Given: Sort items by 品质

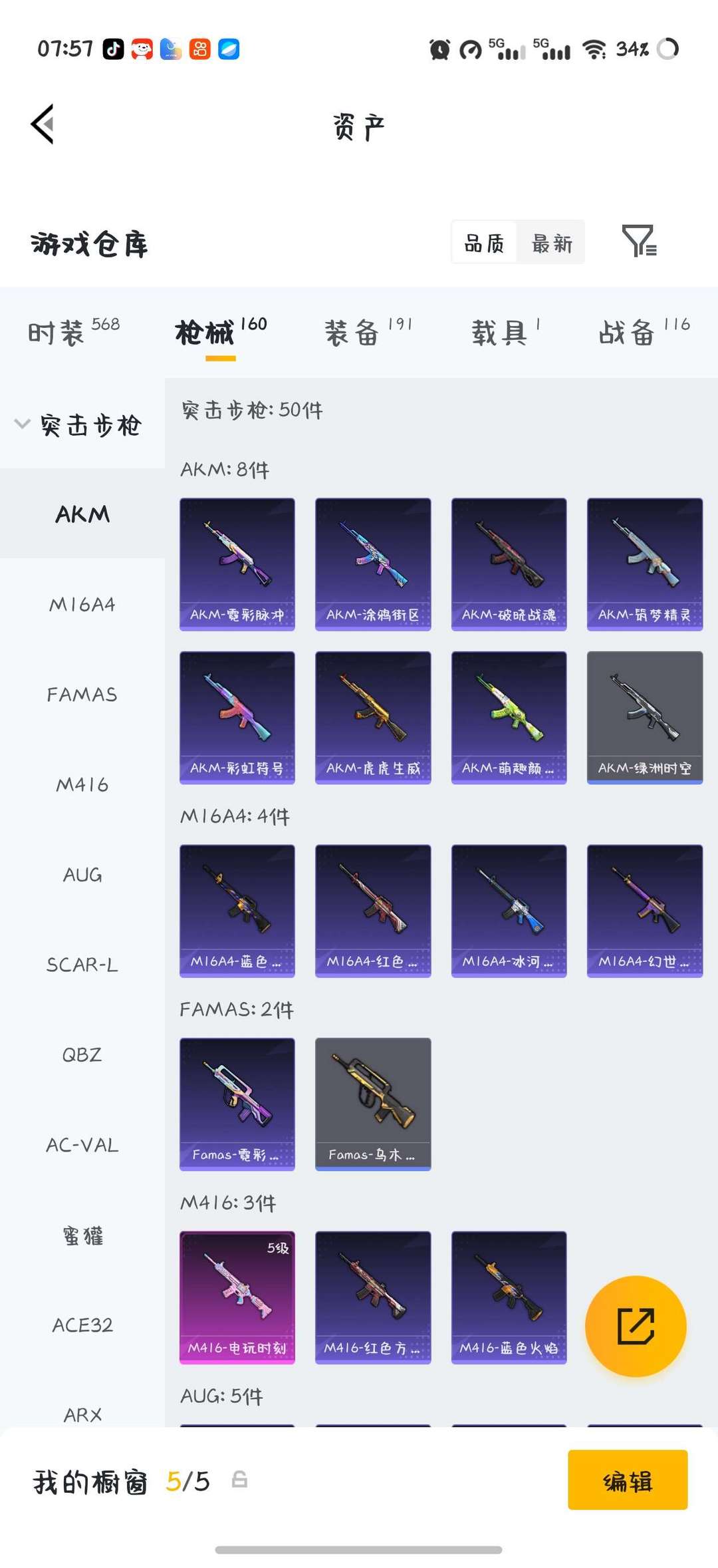Looking at the screenshot, I should coord(485,243).
